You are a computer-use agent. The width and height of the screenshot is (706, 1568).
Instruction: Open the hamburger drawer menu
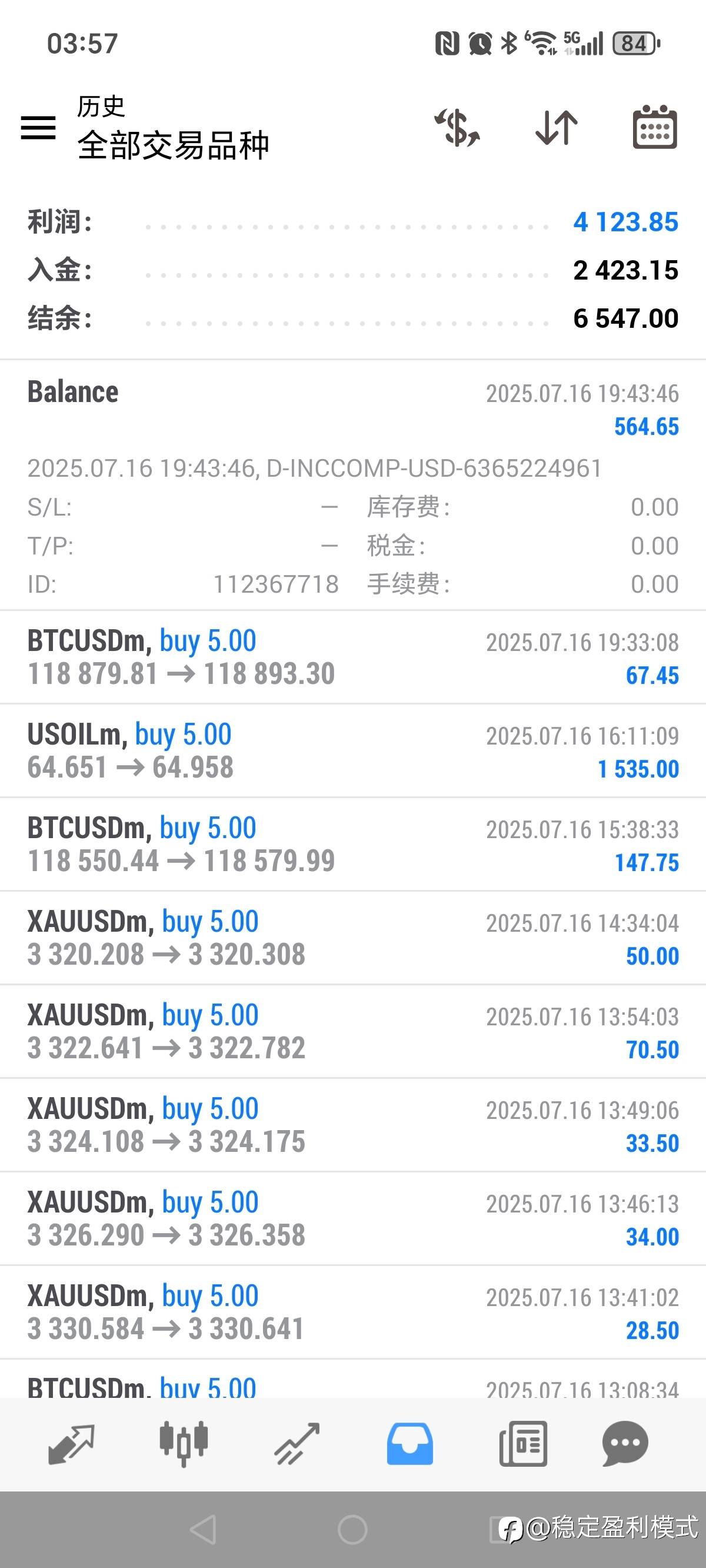pos(38,128)
